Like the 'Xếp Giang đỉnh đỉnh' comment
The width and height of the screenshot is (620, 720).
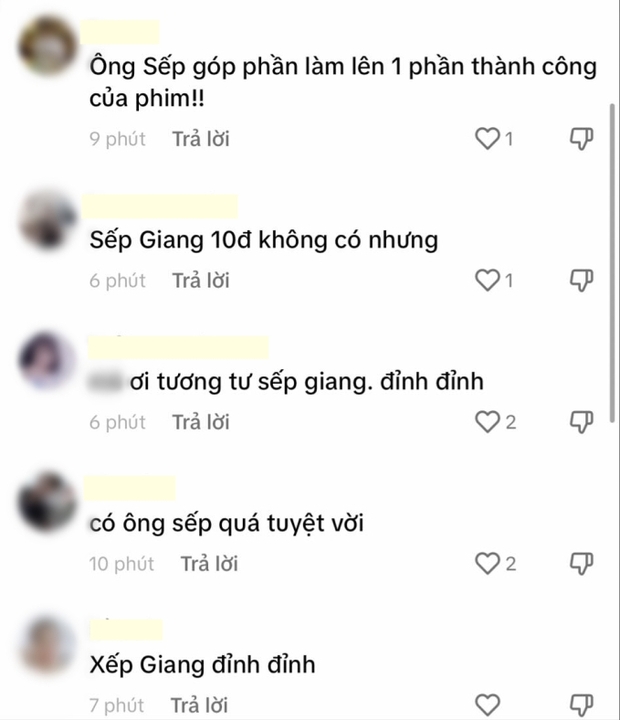486,704
